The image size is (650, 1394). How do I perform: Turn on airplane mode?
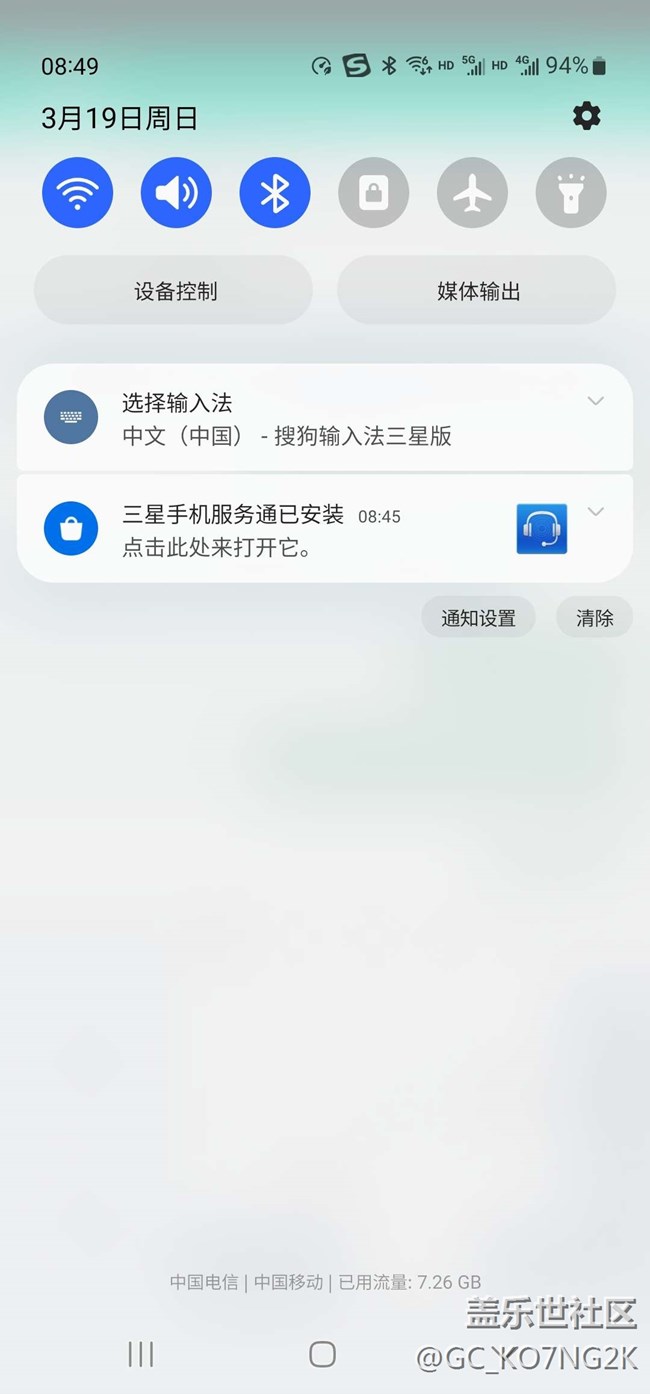click(472, 193)
